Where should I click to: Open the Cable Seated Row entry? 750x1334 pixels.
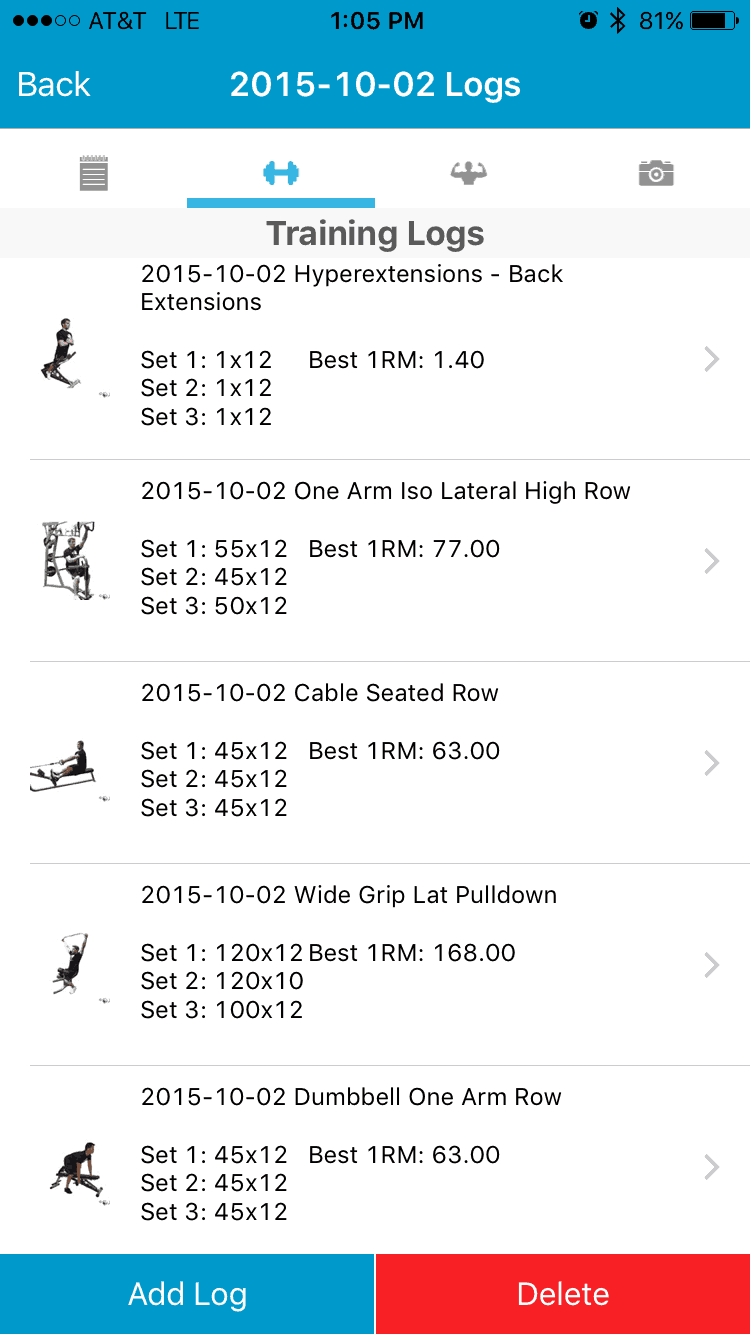[x=375, y=763]
